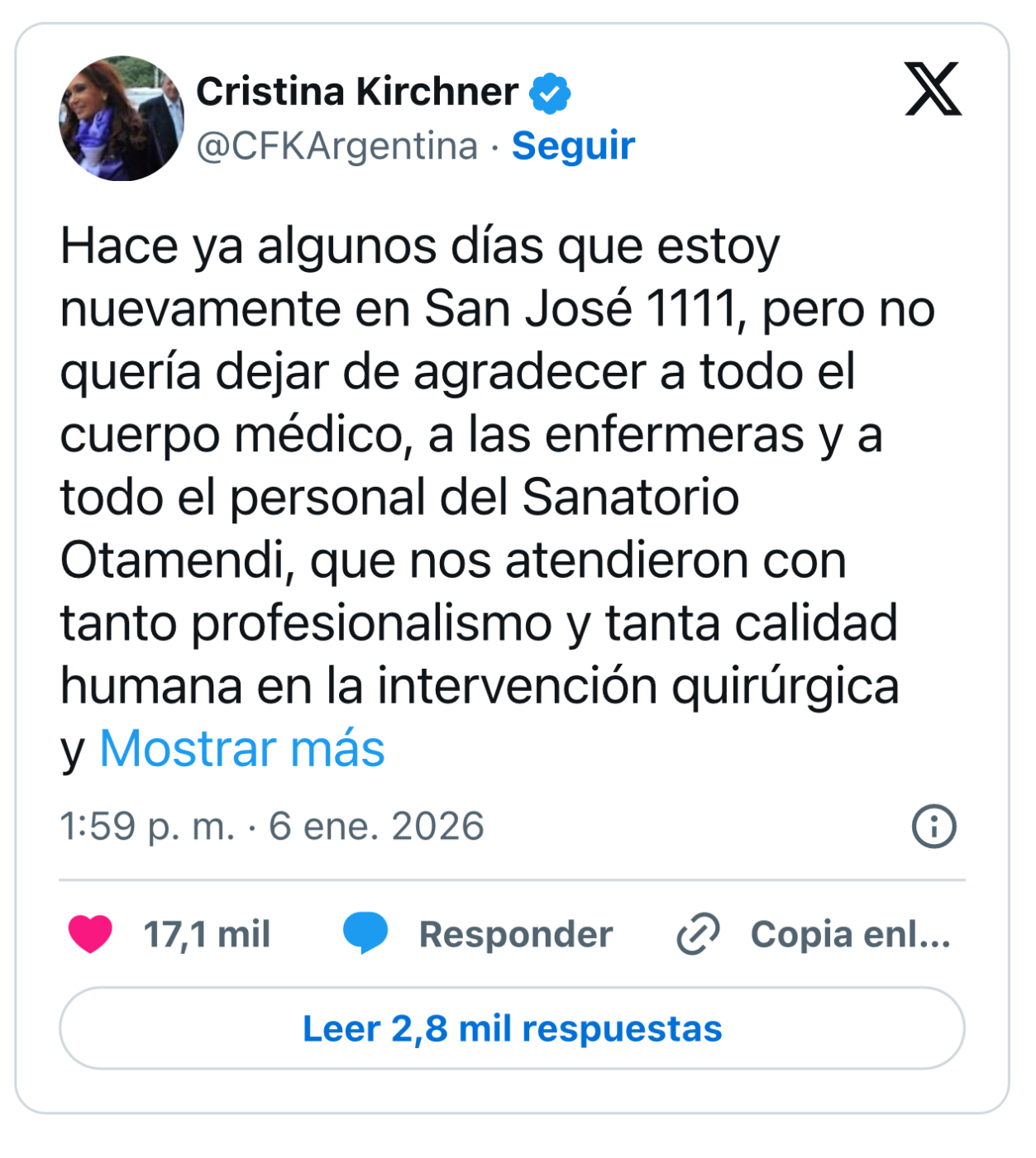The image size is (1036, 1158).
Task: Open Leer 2,8 mil respuestas
Action: click(x=512, y=1028)
